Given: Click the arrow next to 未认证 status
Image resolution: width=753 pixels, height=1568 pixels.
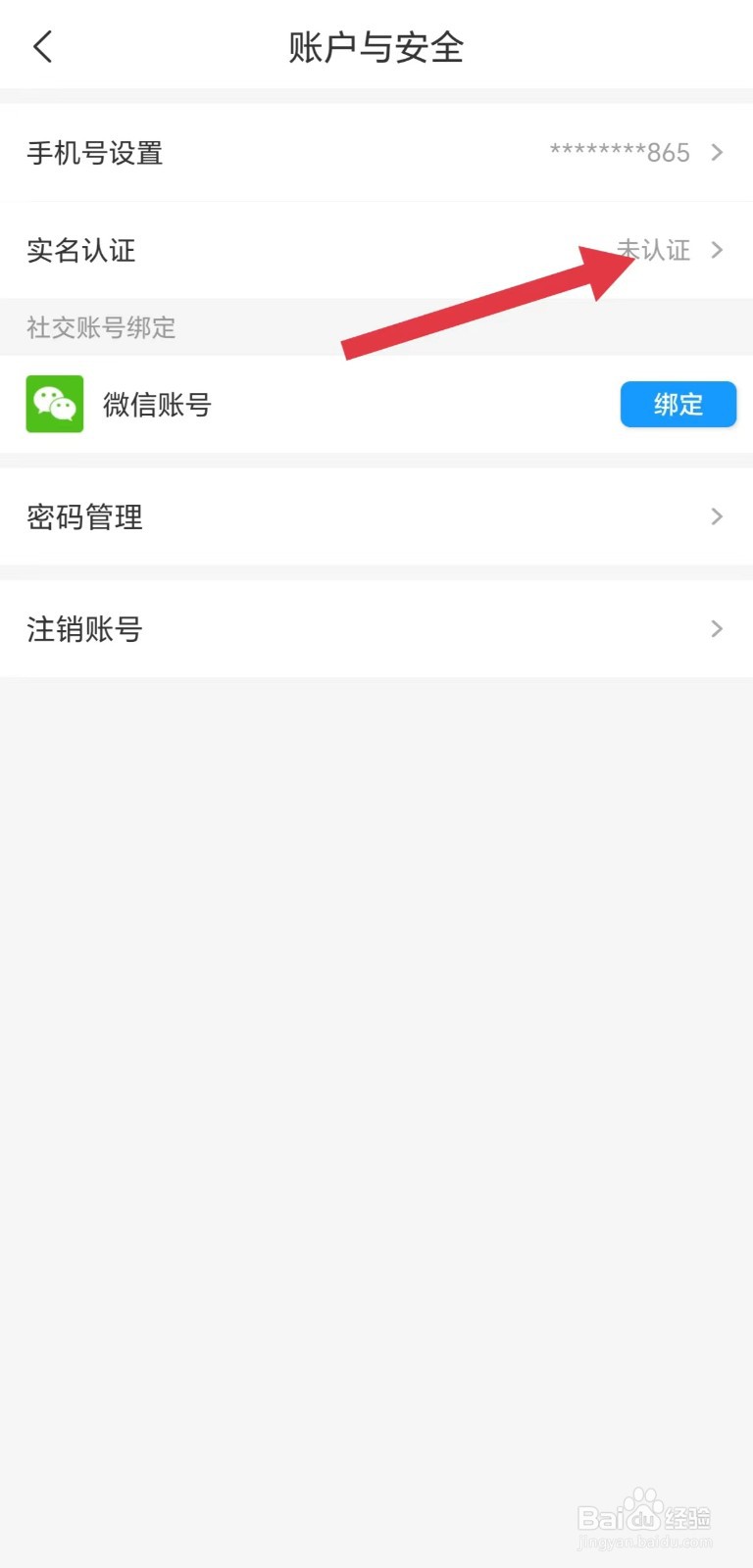Looking at the screenshot, I should coord(717,250).
